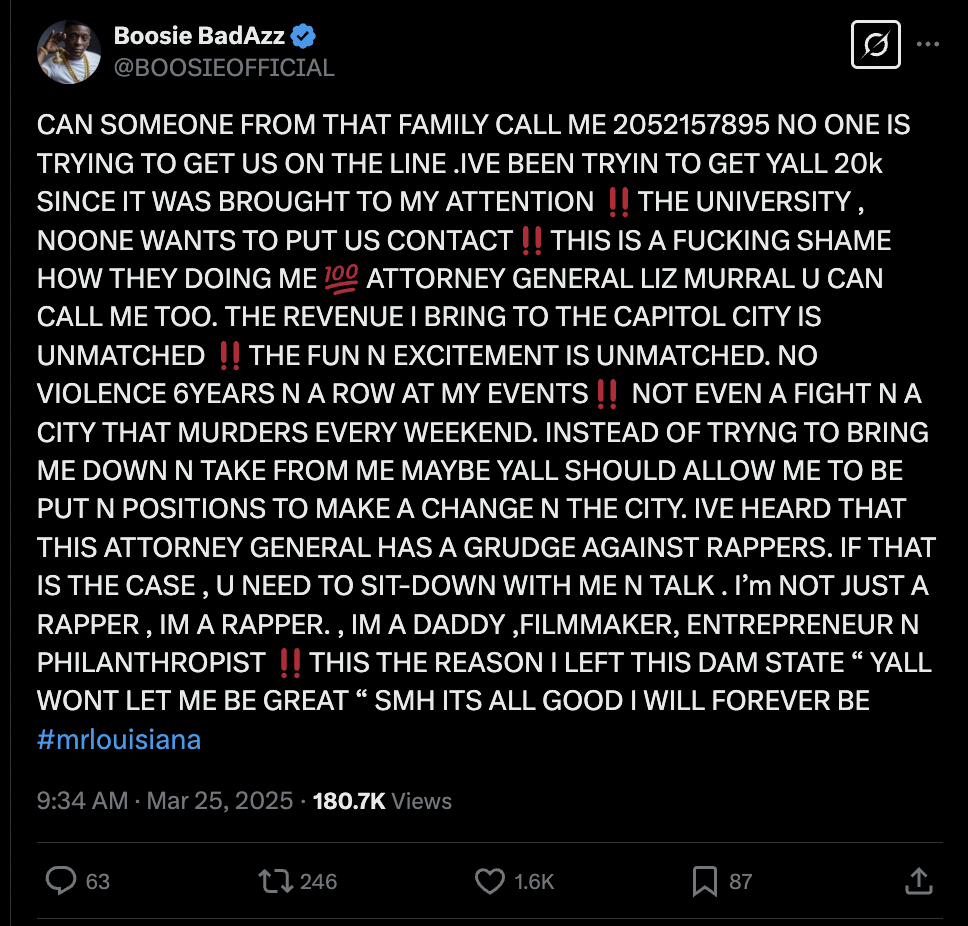Open the @BOOSIEOFFICIAL handle

pos(224,68)
